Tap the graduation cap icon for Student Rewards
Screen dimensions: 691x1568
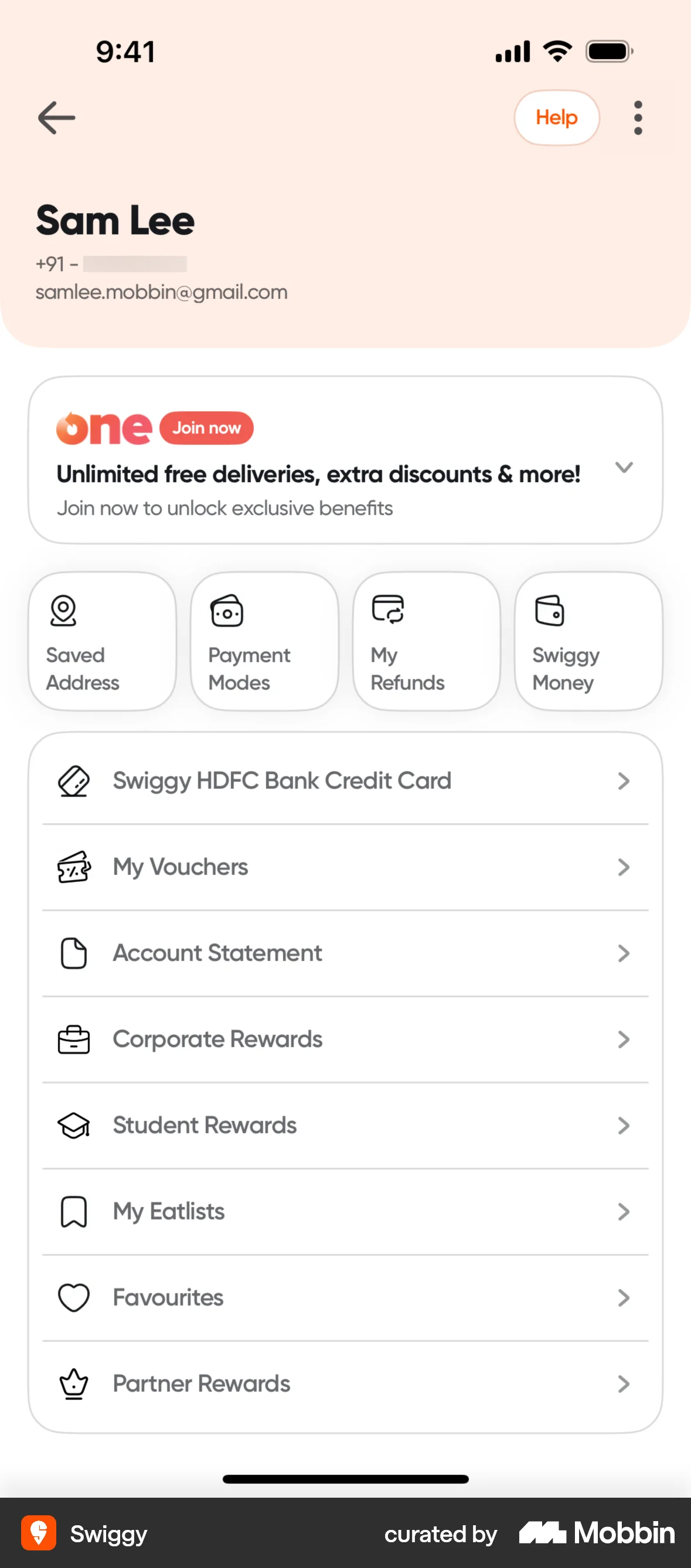(73, 1126)
